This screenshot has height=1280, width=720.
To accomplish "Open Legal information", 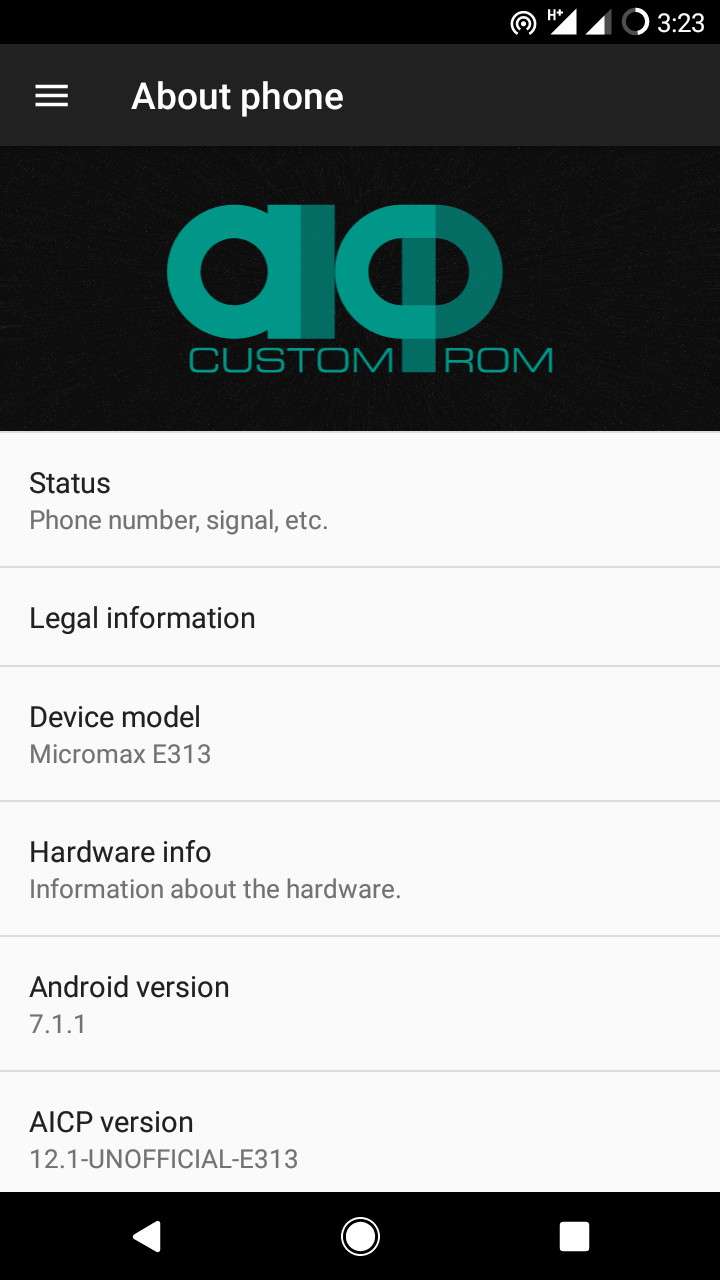I will click(360, 617).
